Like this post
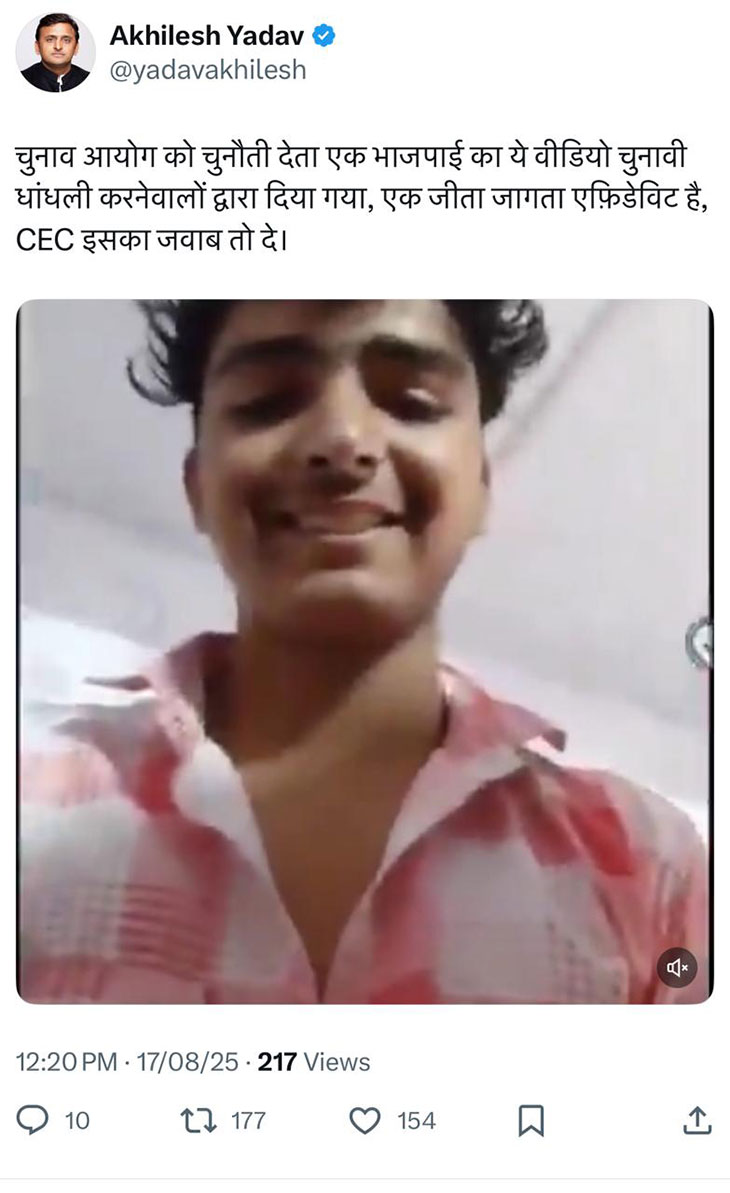The image size is (730, 1193). click(365, 1121)
